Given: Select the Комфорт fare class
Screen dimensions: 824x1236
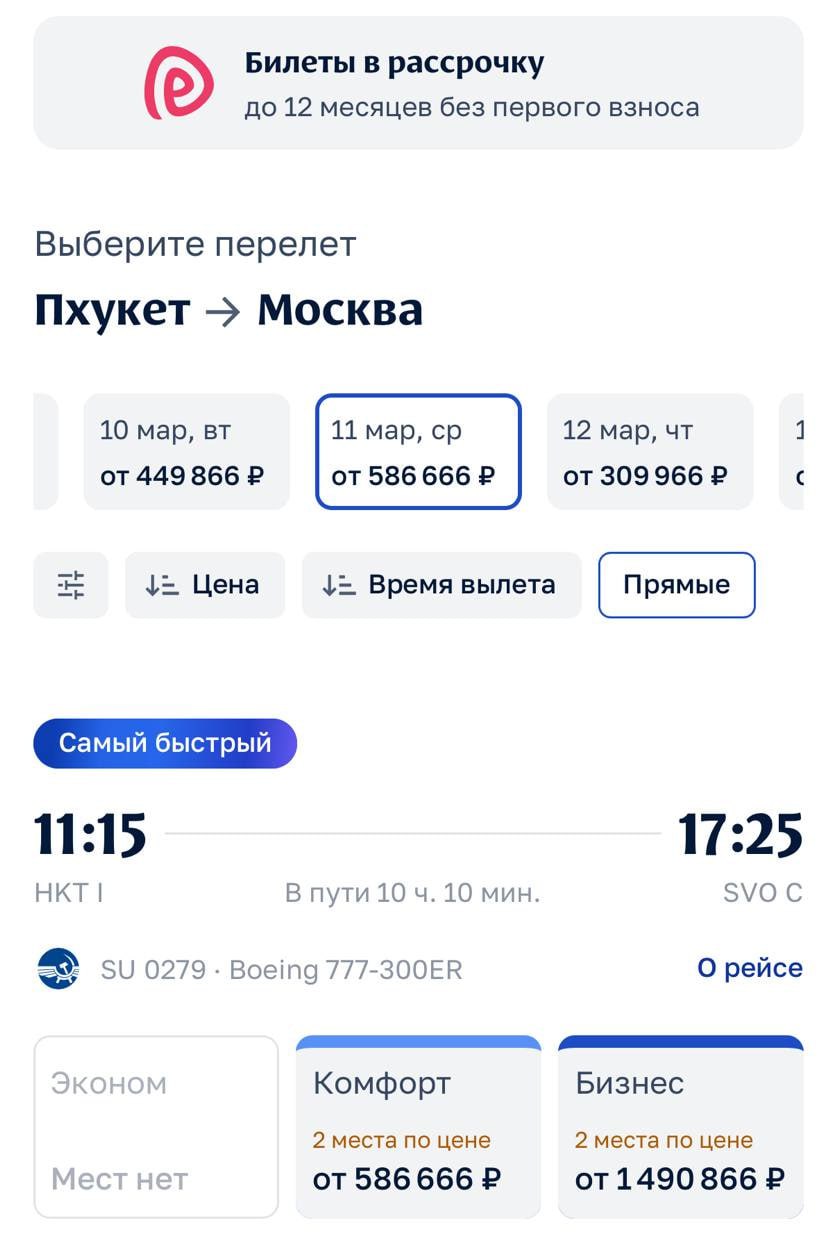Looking at the screenshot, I should pos(418,1130).
